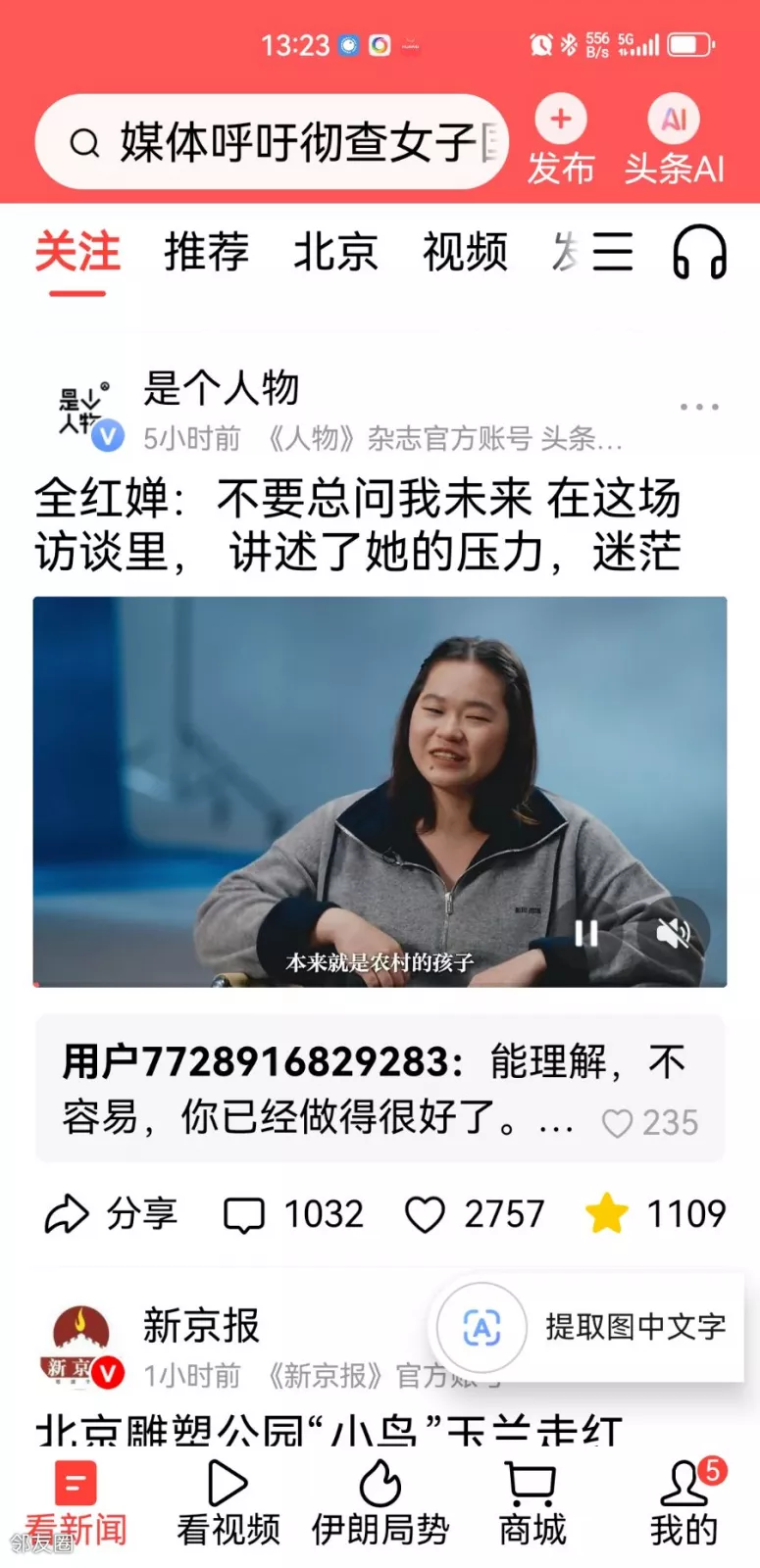760x1568 pixels.
Task: Switch to the 北京 tab
Action: [x=335, y=253]
